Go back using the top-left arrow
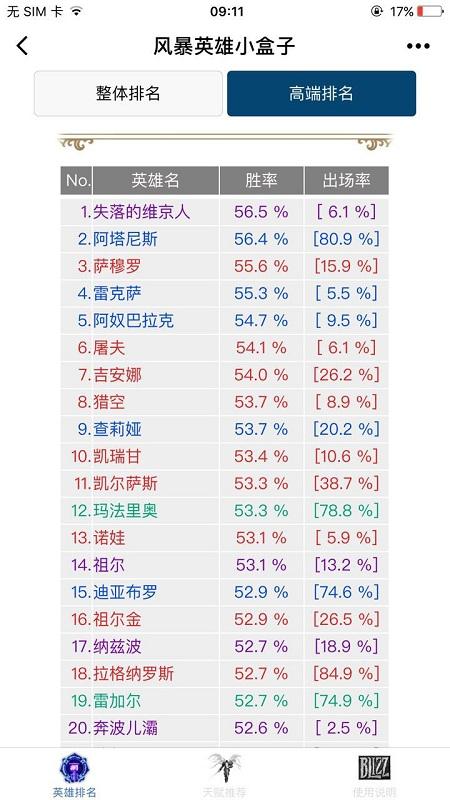 tap(22, 46)
